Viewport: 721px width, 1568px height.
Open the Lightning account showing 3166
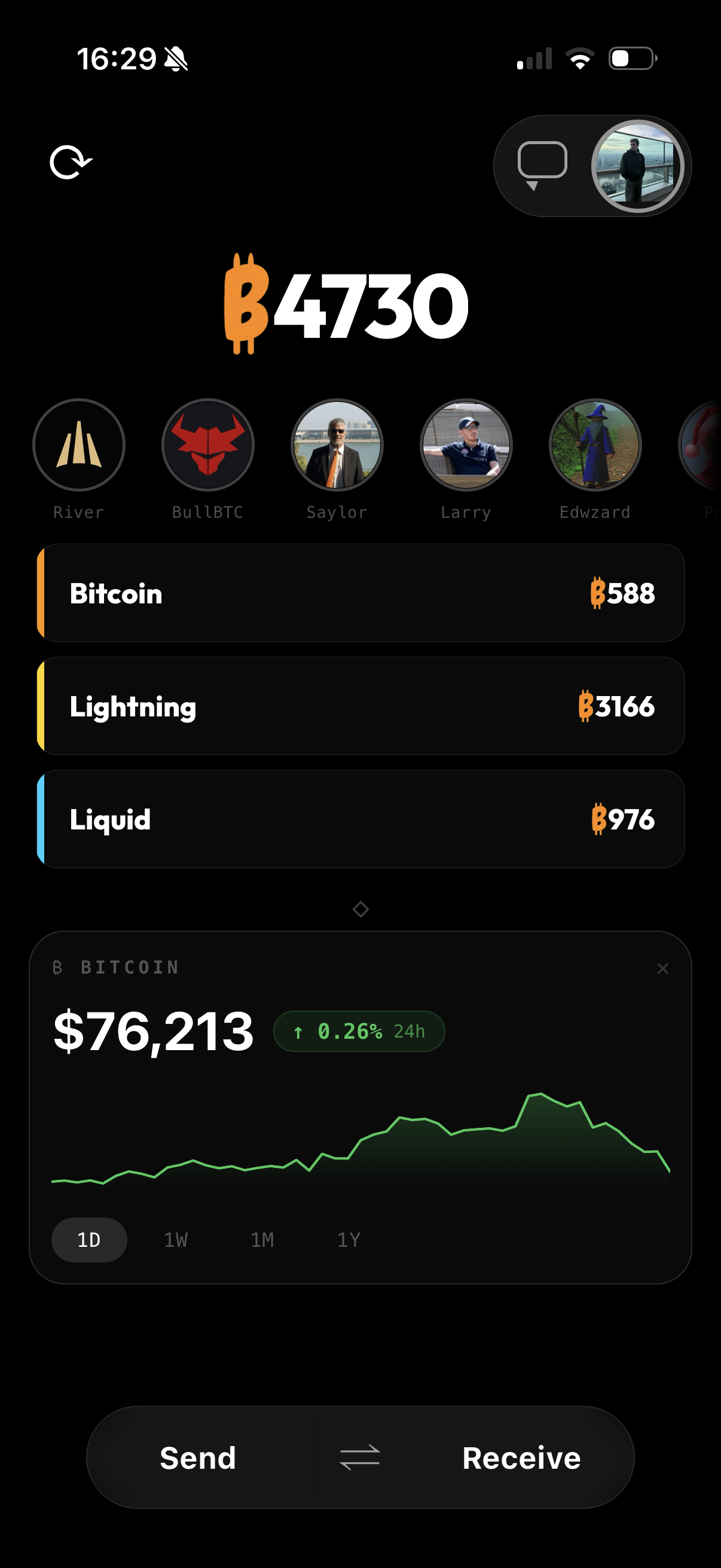[361, 706]
